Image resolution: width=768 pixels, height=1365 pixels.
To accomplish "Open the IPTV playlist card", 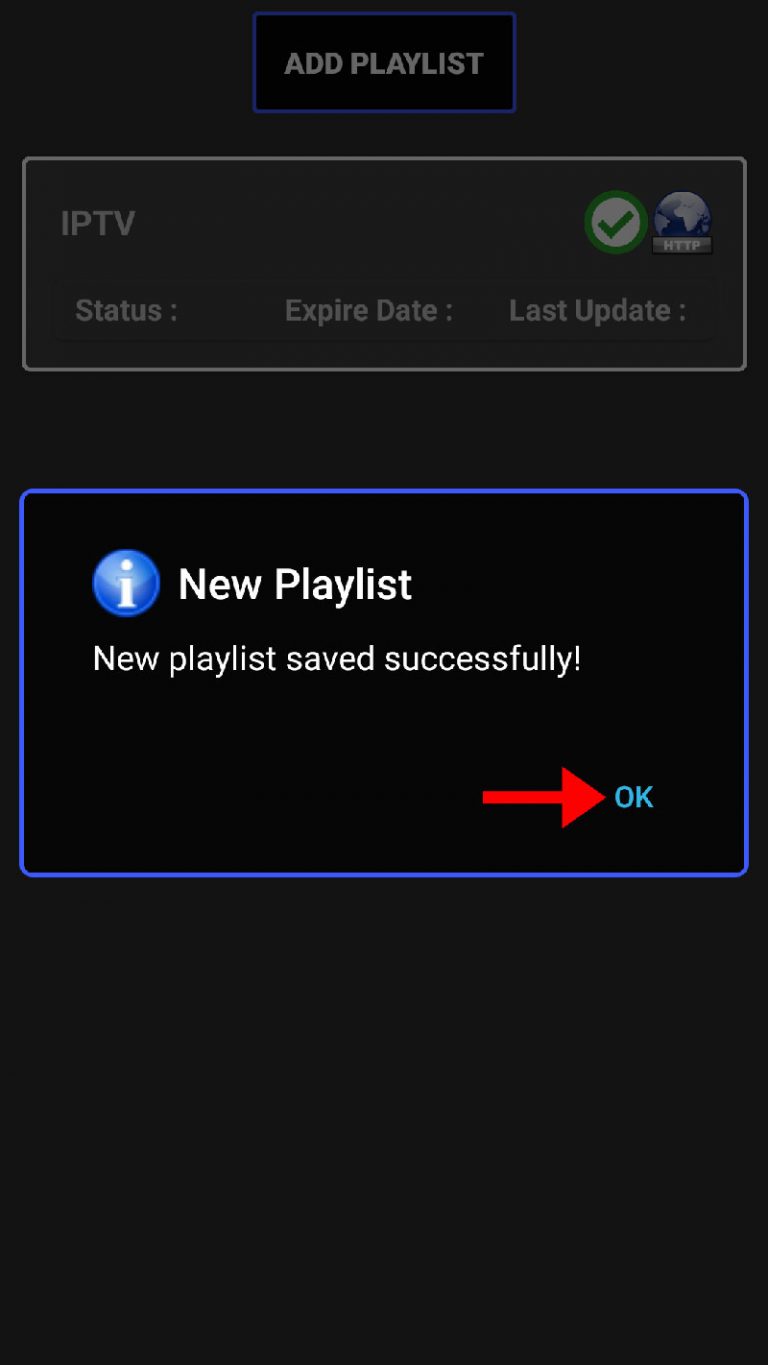I will pyautogui.click(x=384, y=264).
